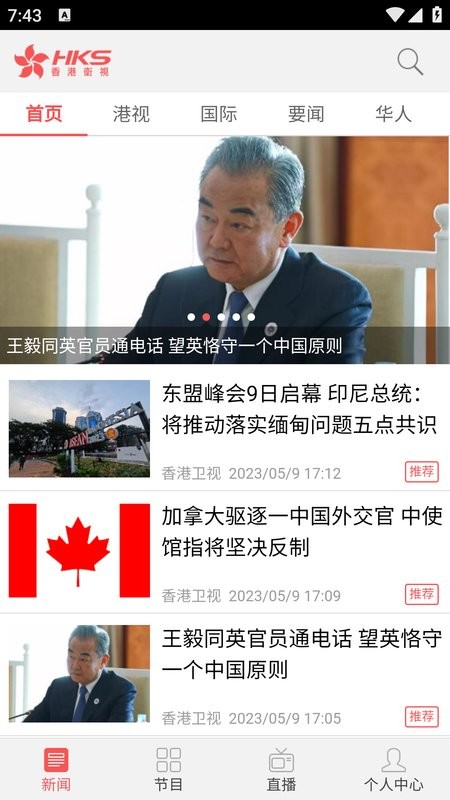Switch to the 港视 tab
The image size is (450, 800).
tap(131, 114)
